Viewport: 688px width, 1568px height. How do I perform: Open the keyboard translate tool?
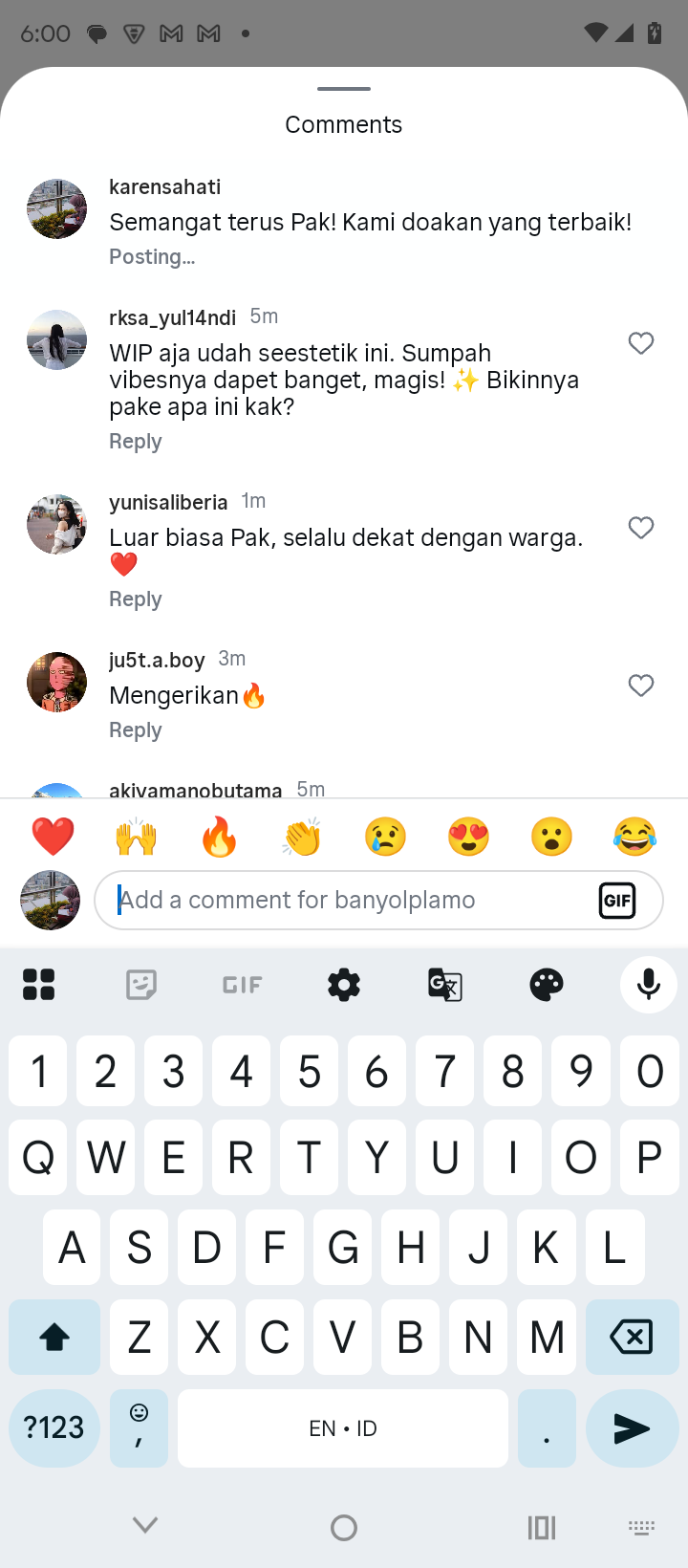[x=445, y=984]
